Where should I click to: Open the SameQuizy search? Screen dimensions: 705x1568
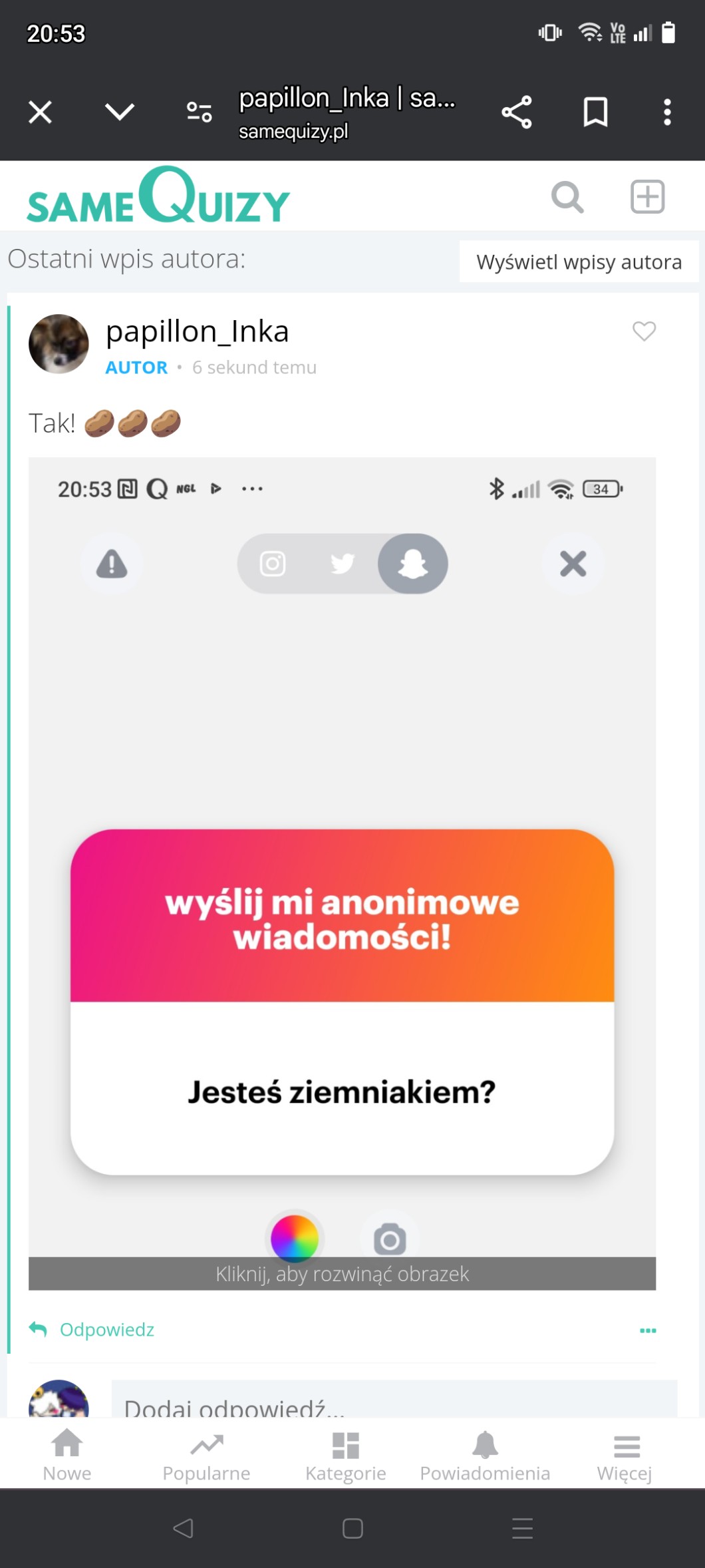tap(567, 197)
